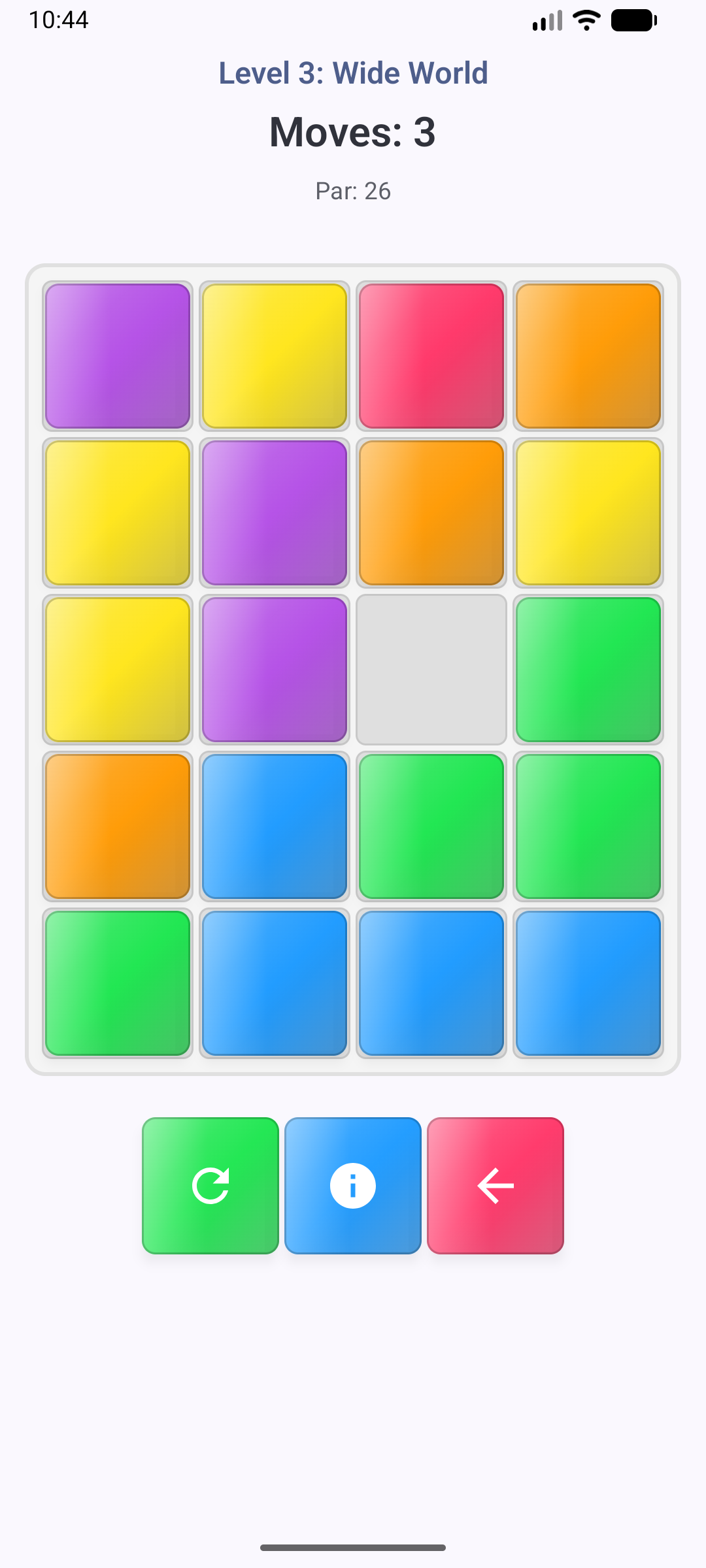Restart the level with the green refresh button
Screen dimensions: 706x1568
(x=210, y=1185)
